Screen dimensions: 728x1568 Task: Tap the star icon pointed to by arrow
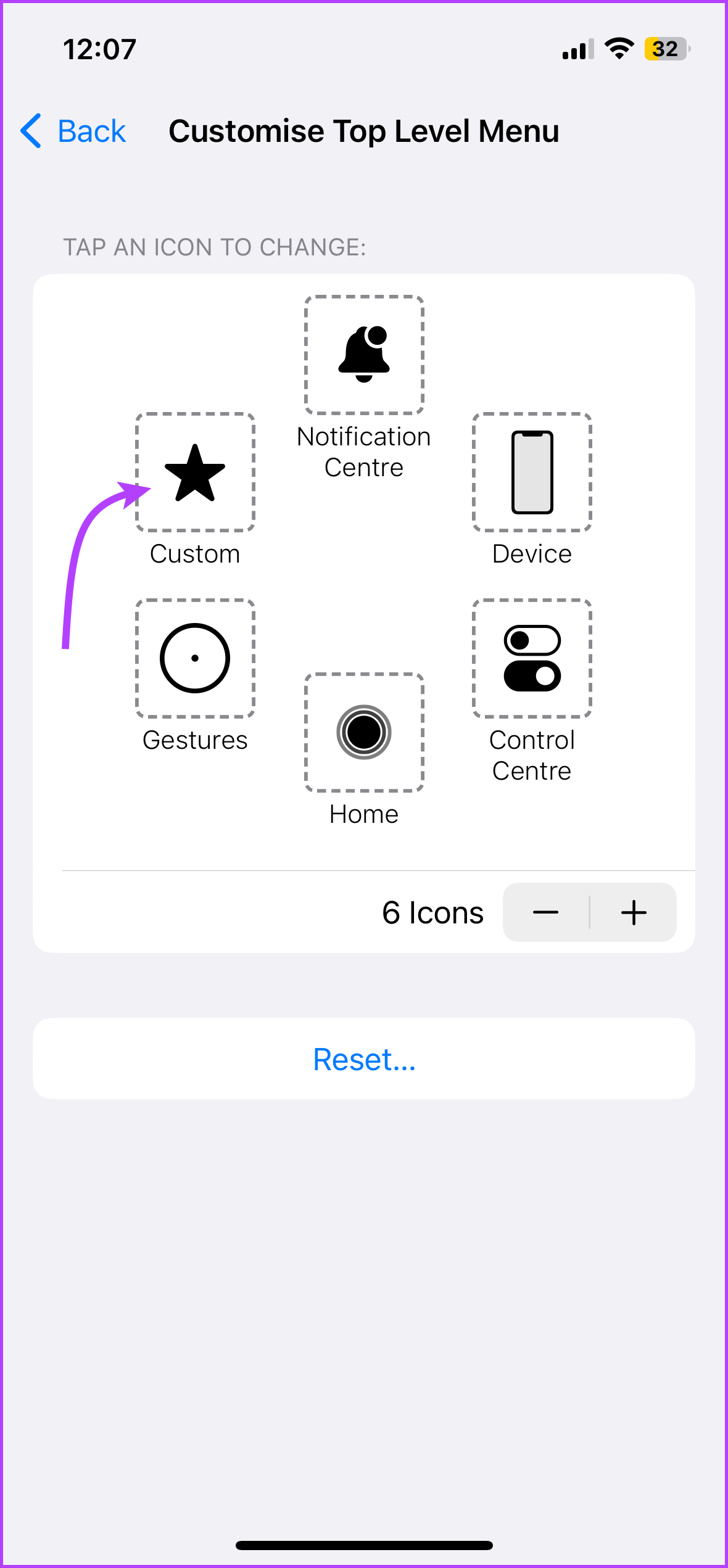[194, 472]
